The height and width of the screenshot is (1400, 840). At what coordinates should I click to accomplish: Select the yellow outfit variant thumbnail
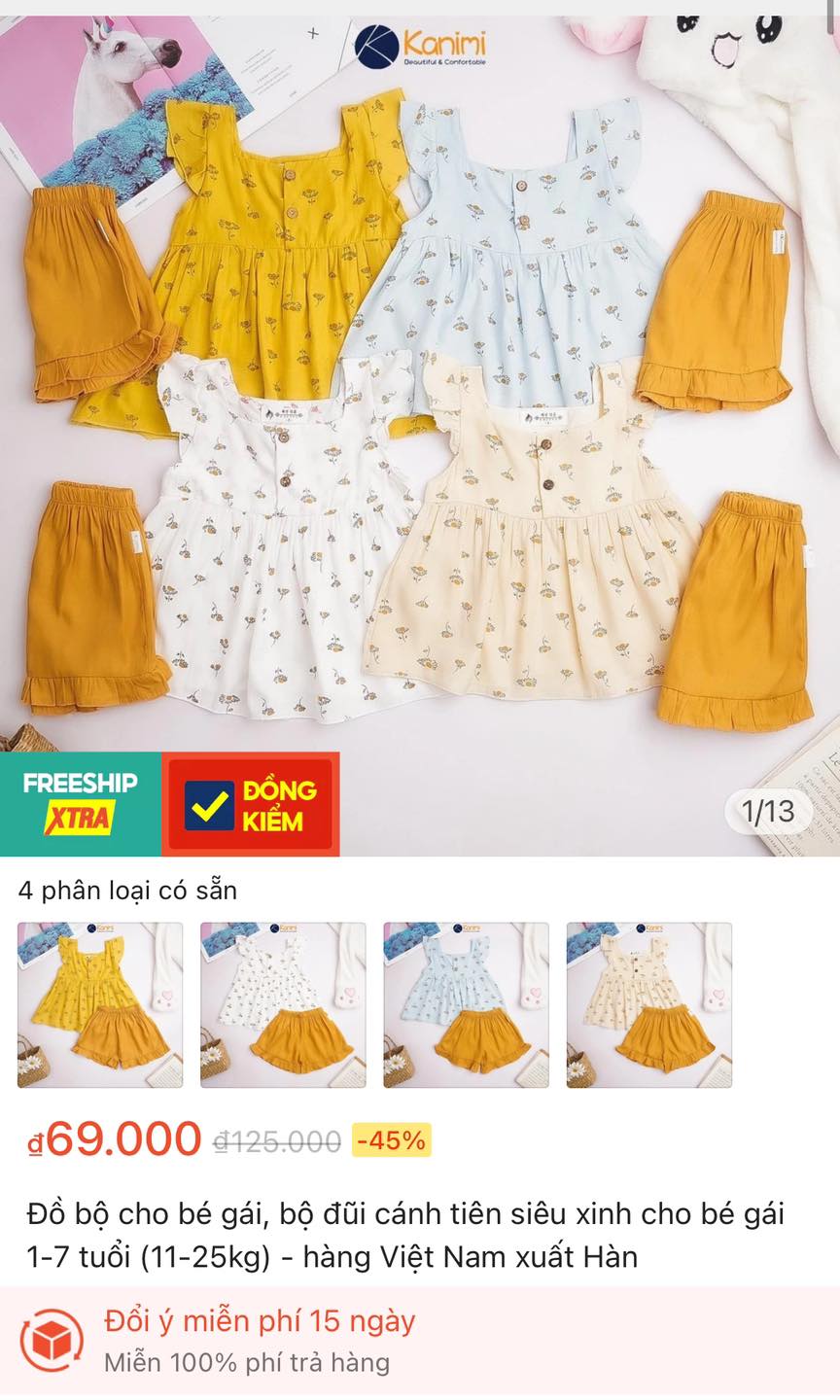(98, 1003)
